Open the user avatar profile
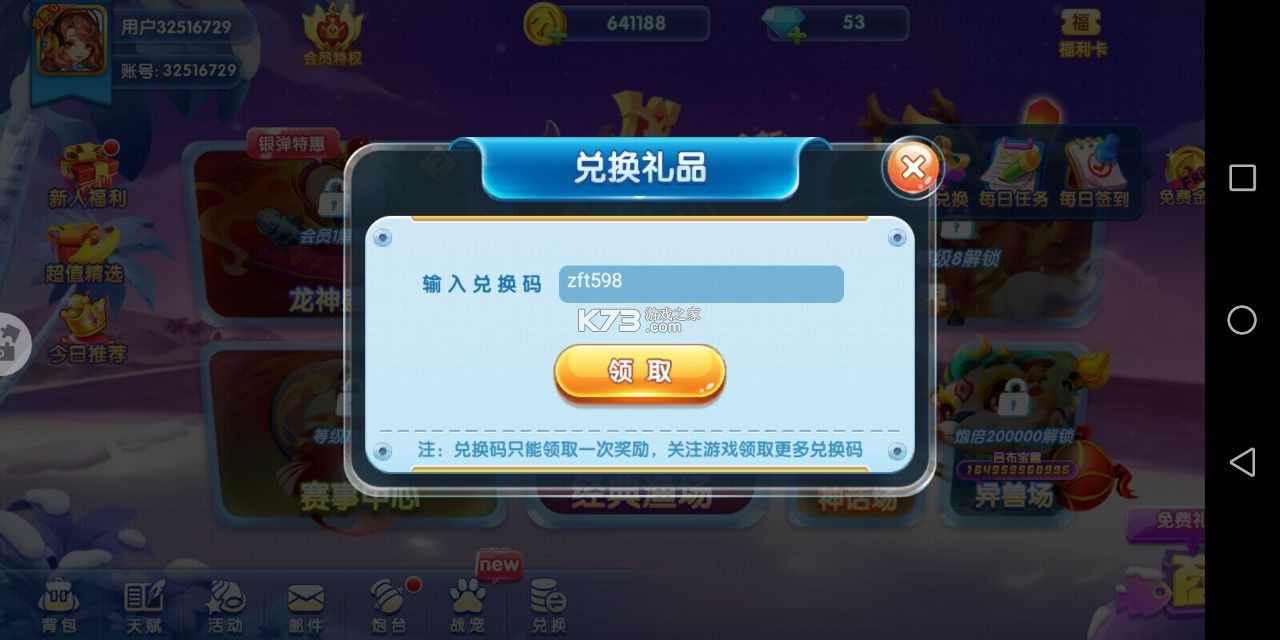1280x640 pixels. 71,43
